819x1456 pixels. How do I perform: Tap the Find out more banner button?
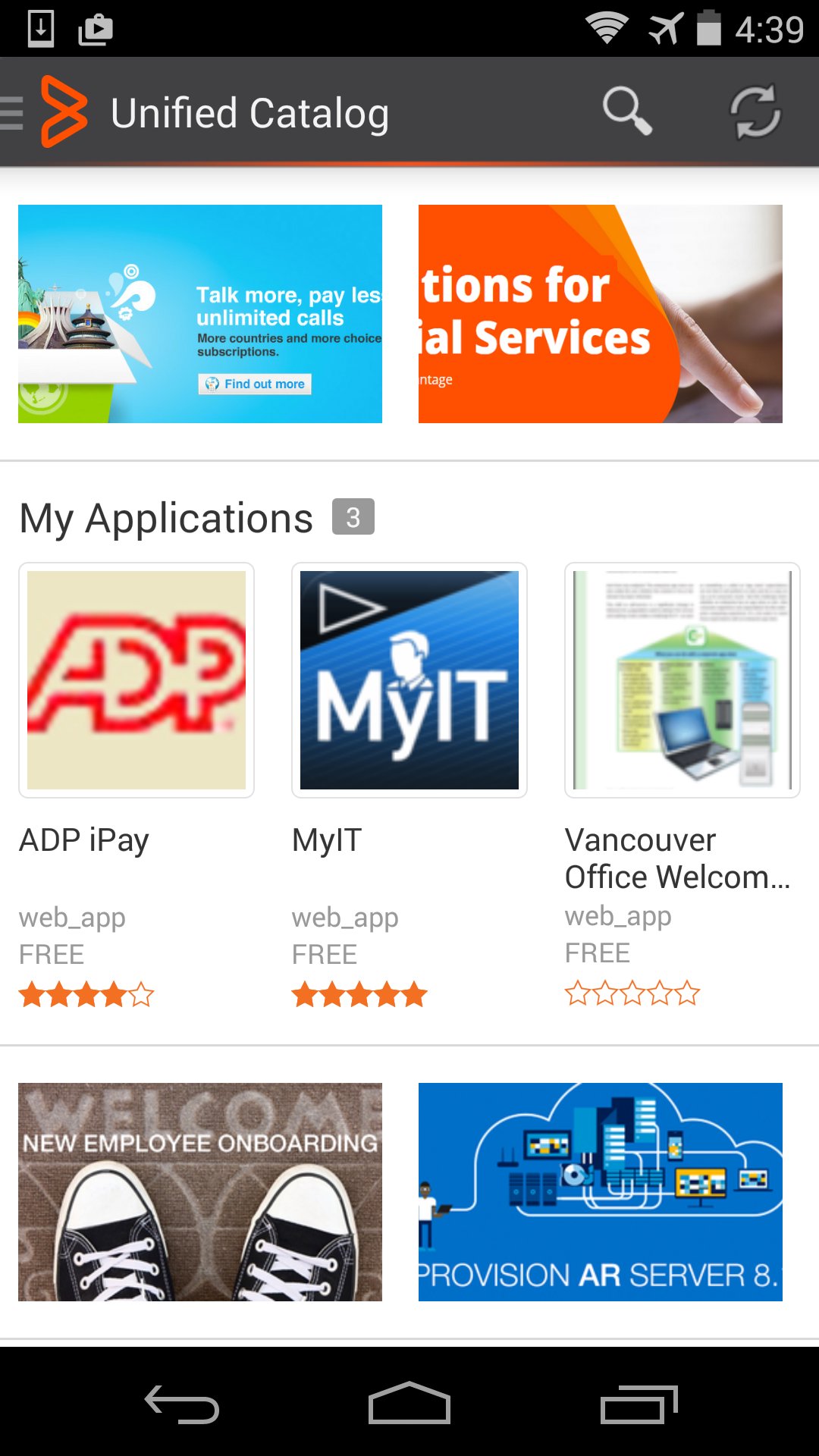[255, 384]
